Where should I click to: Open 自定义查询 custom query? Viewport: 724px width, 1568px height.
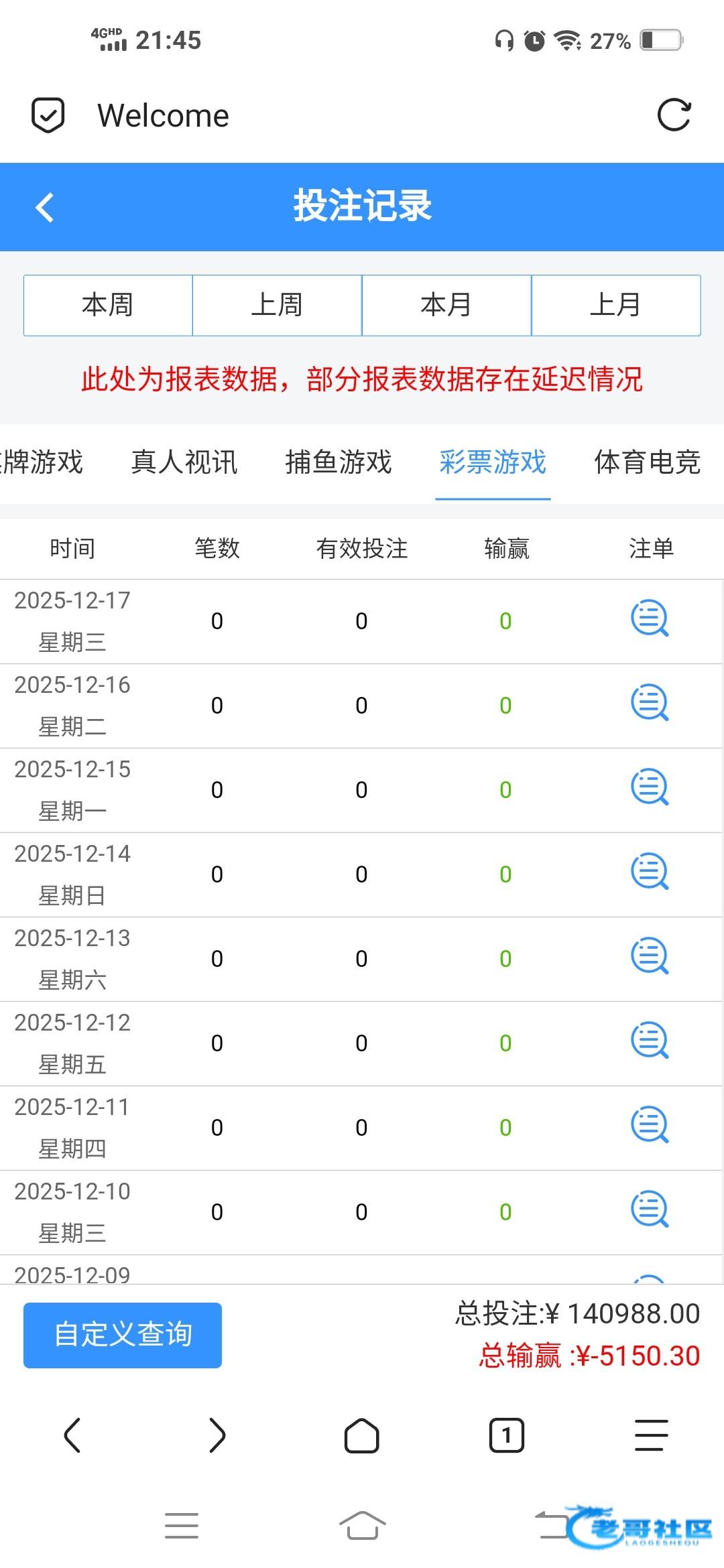(x=123, y=1335)
